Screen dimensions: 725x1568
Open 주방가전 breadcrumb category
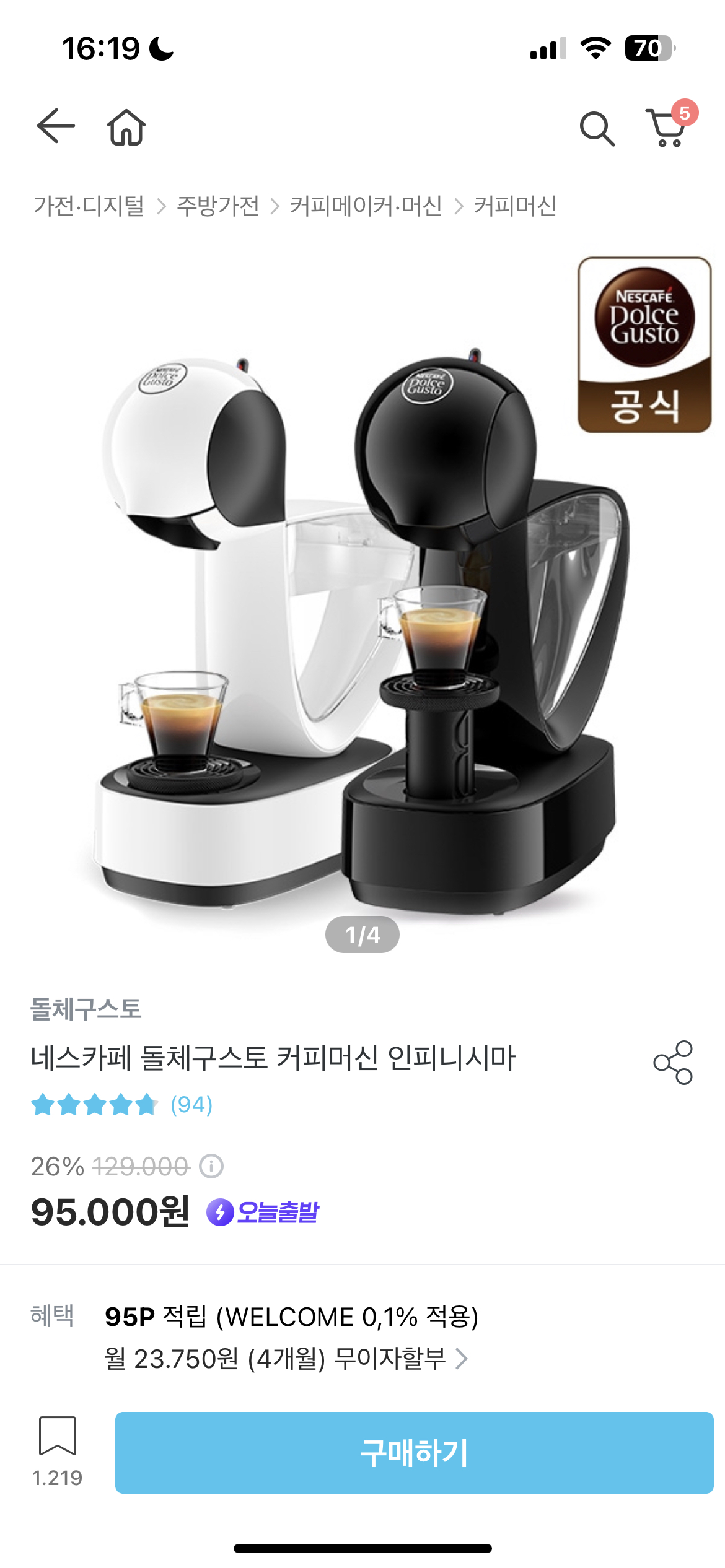[x=218, y=206]
